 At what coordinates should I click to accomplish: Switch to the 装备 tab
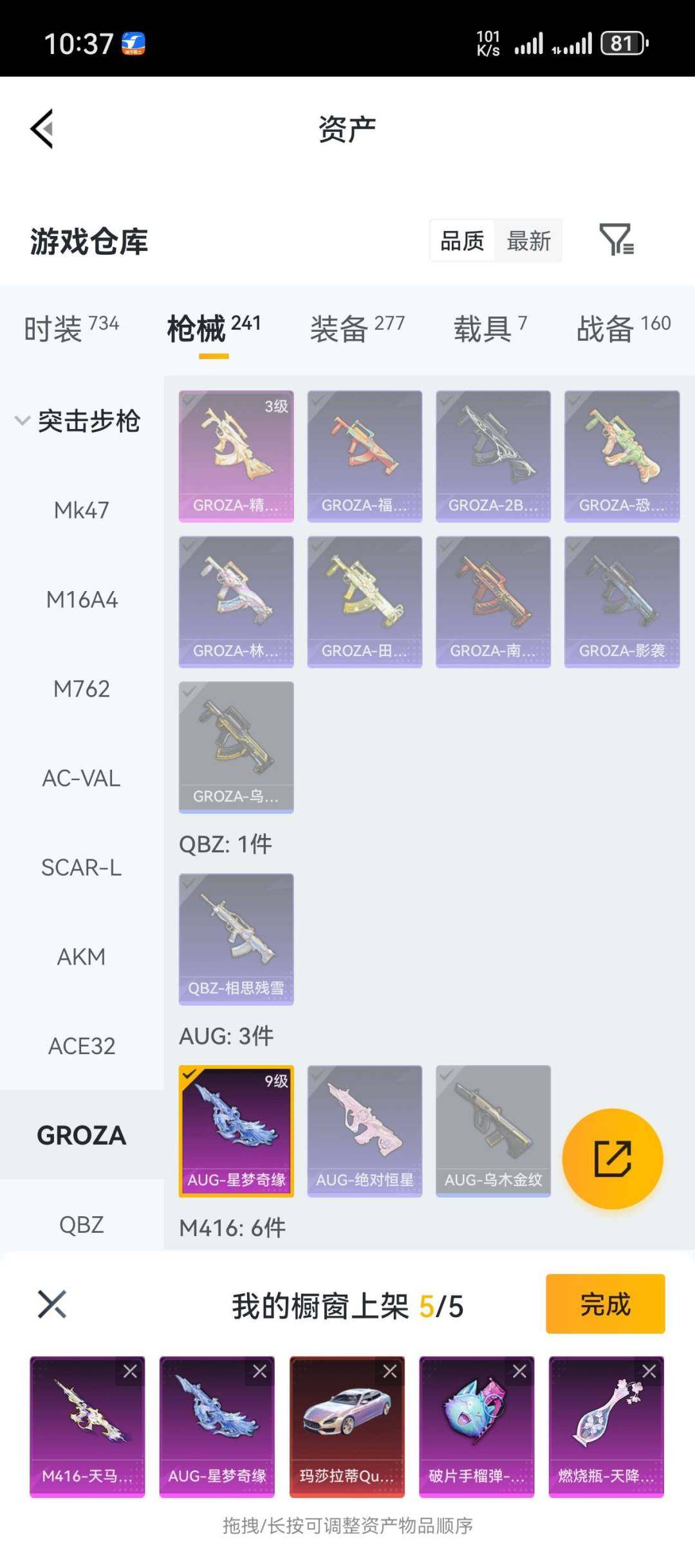pyautogui.click(x=357, y=329)
